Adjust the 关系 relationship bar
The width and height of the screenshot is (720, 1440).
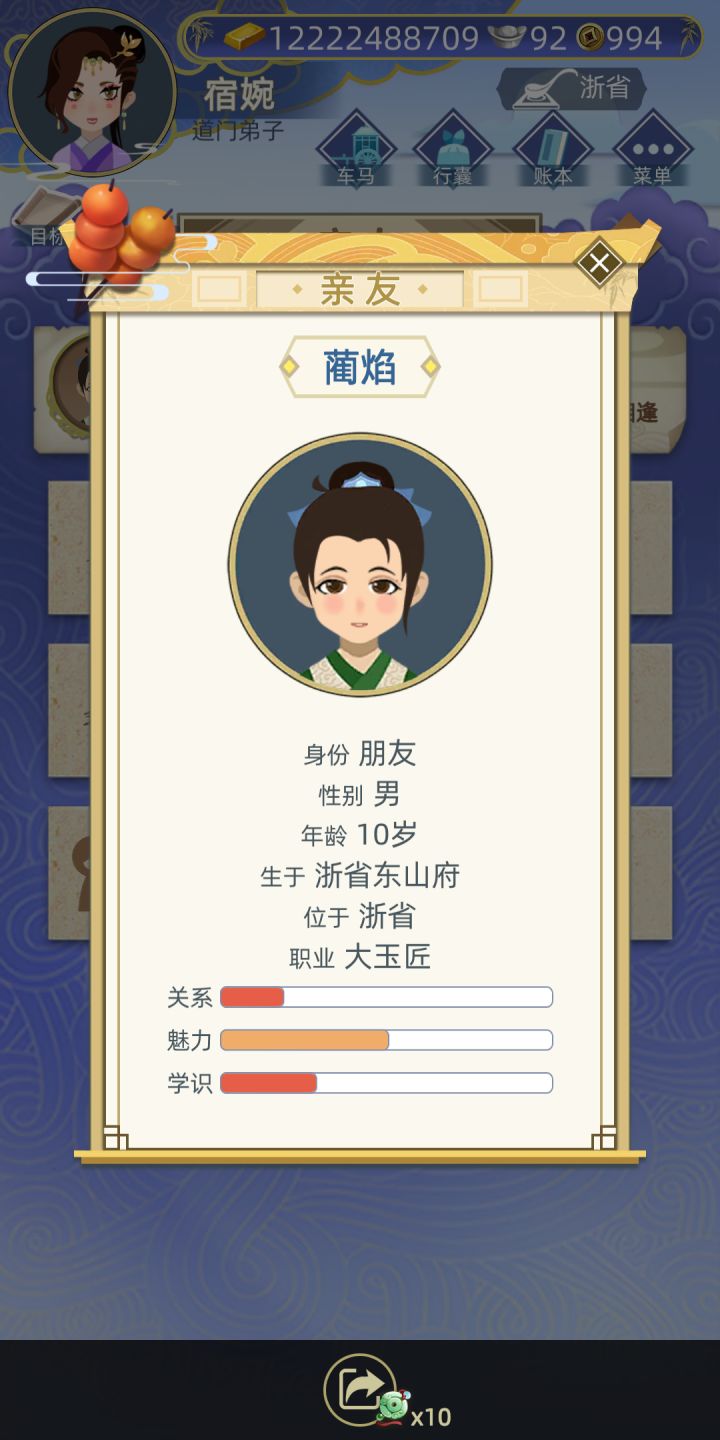point(386,997)
